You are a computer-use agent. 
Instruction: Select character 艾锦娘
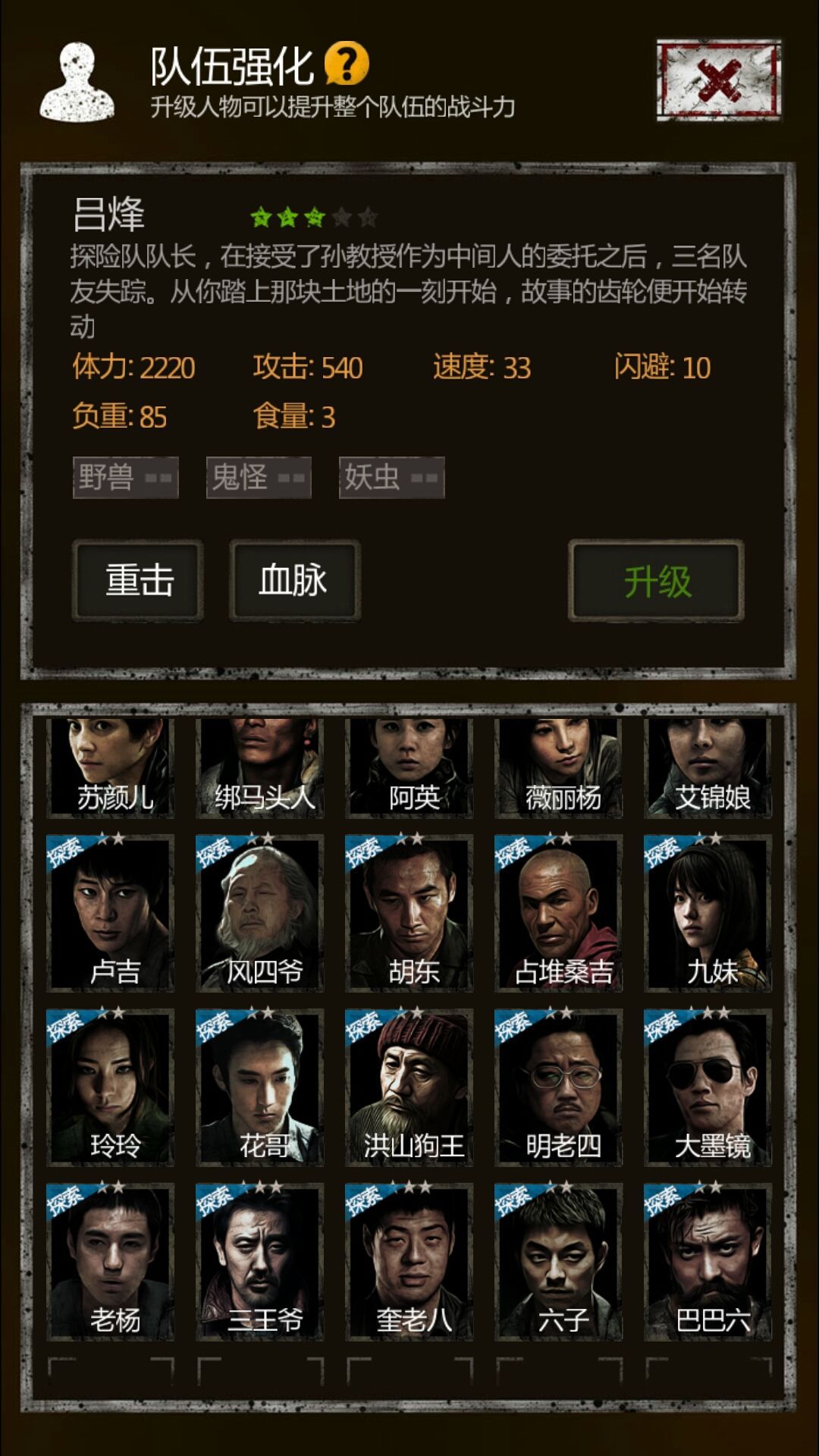pyautogui.click(x=708, y=767)
